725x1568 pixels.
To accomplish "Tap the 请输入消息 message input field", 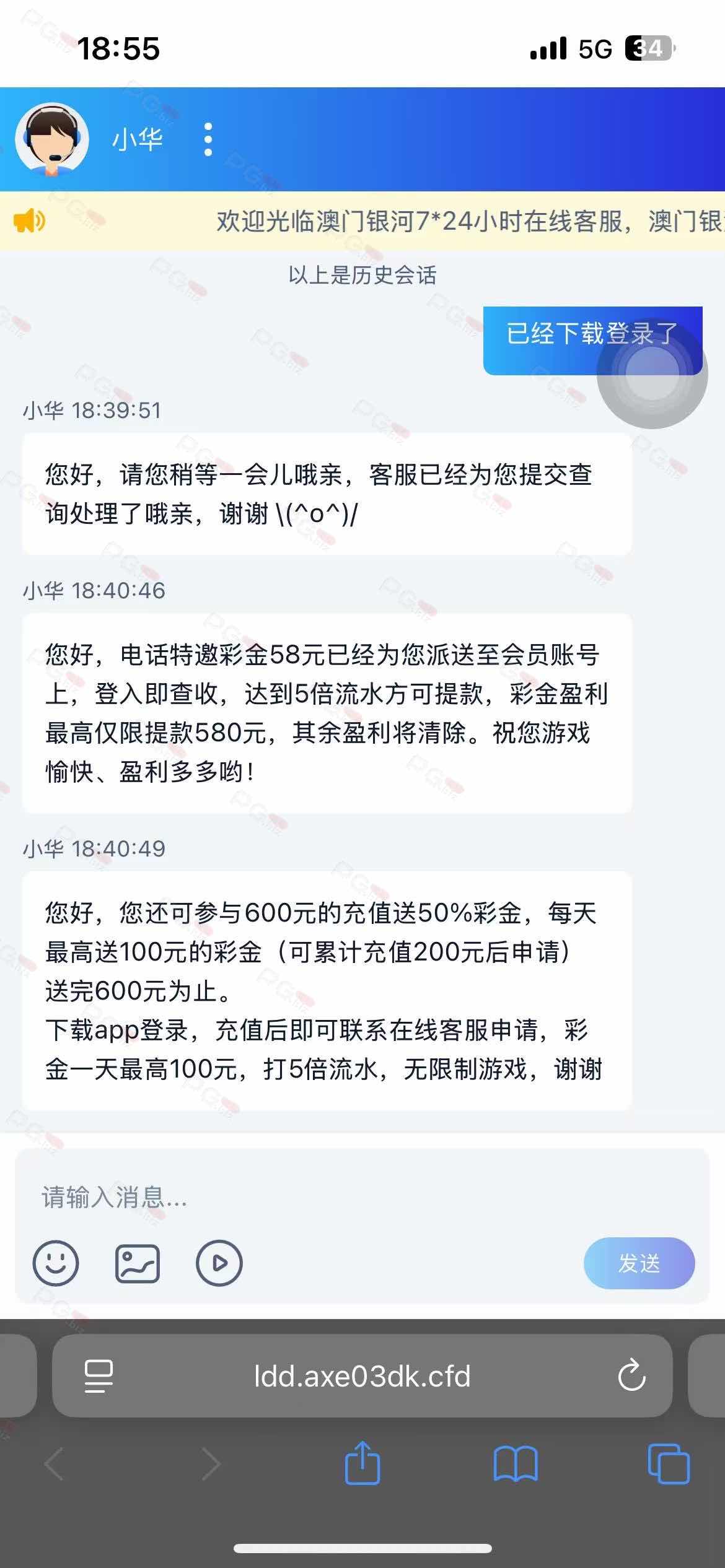I will click(x=362, y=1197).
